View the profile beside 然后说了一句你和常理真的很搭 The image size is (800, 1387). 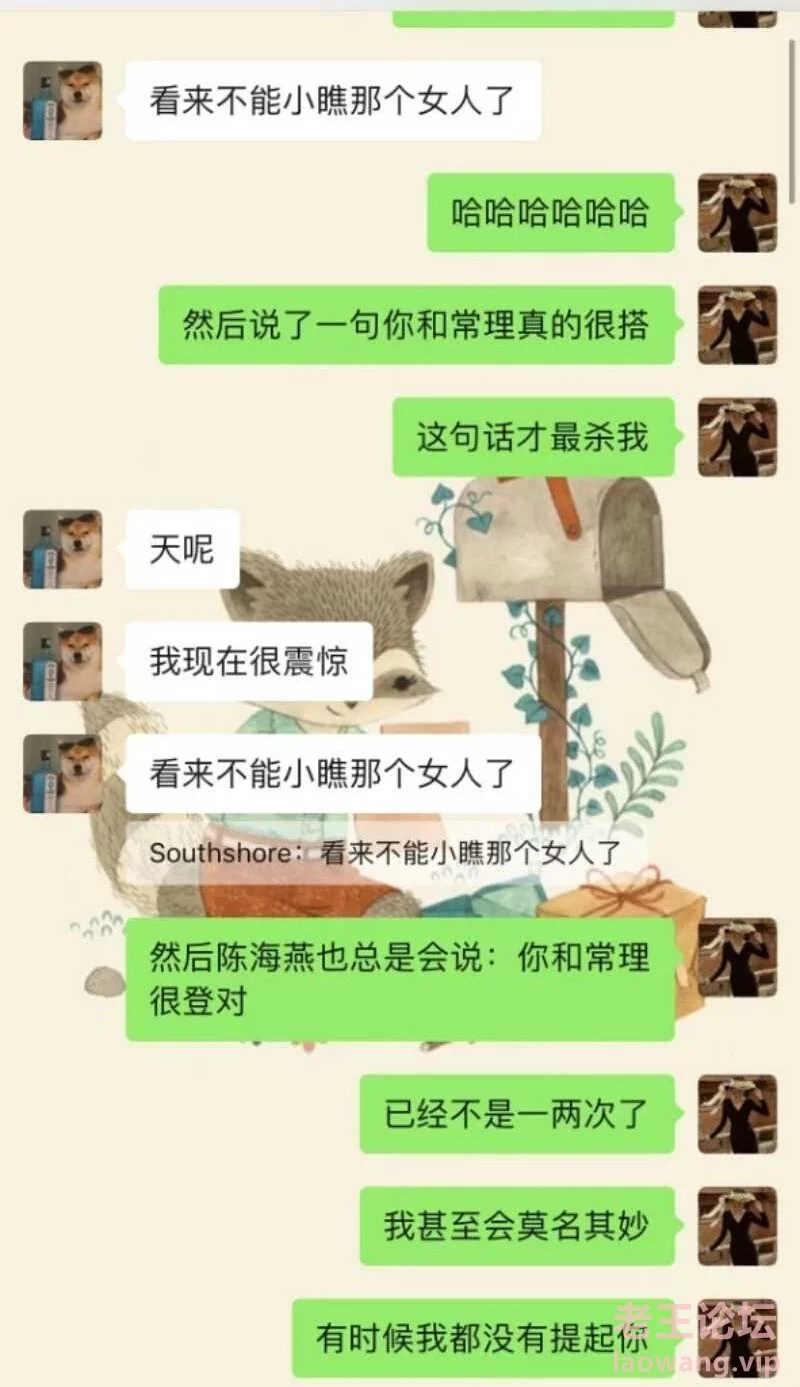click(x=737, y=325)
